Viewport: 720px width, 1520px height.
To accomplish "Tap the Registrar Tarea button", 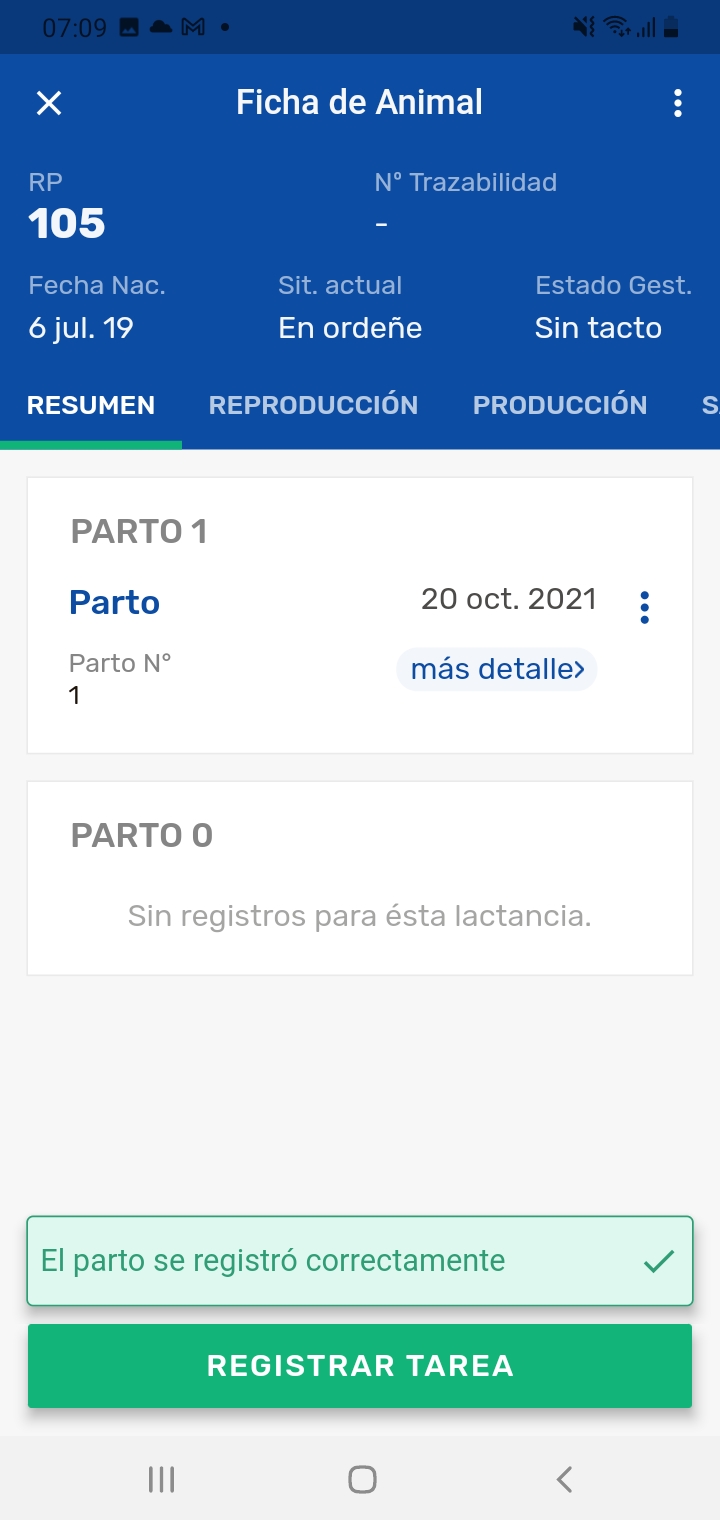I will click(x=360, y=1366).
